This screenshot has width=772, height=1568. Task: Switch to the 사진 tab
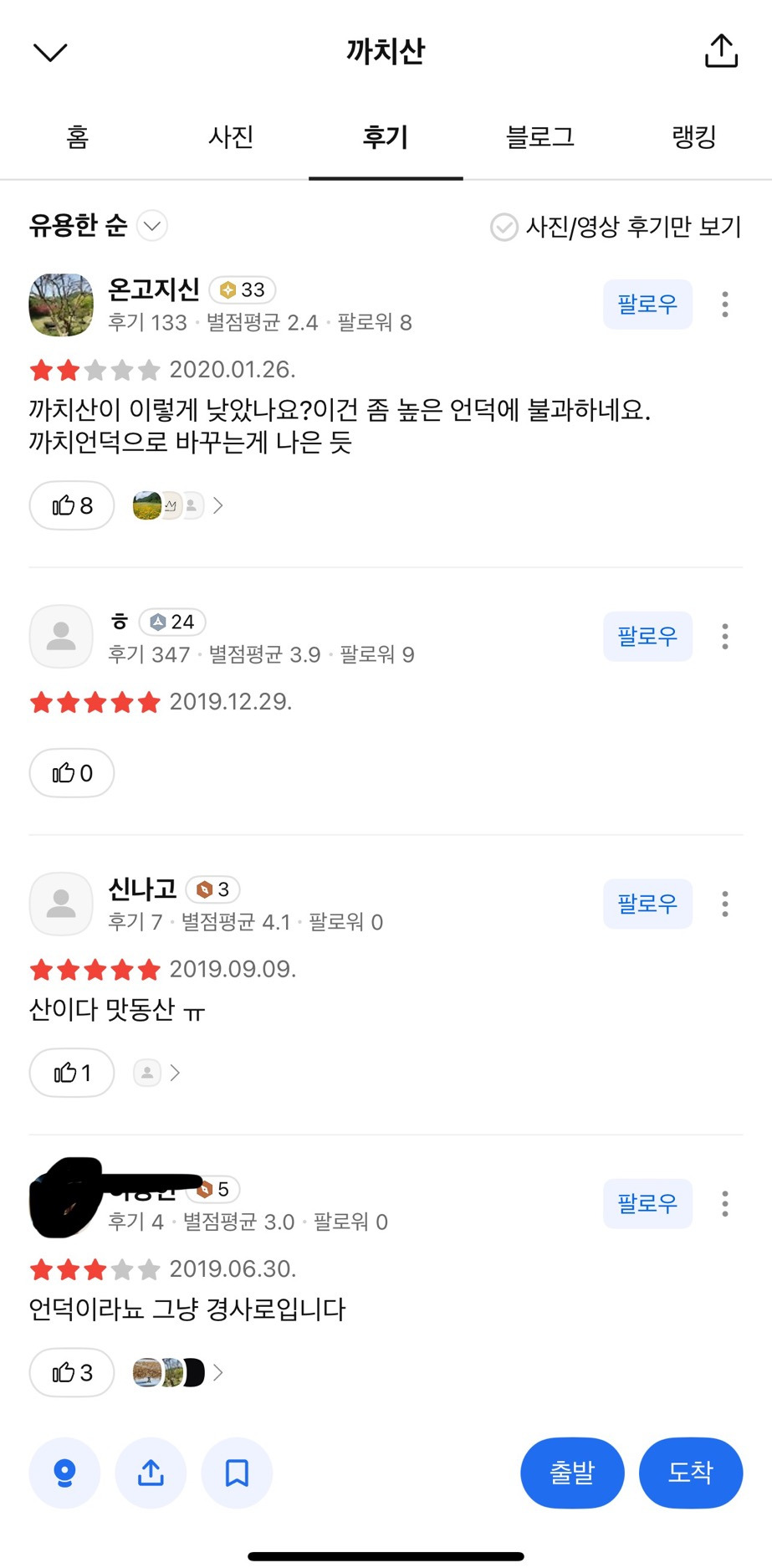pyautogui.click(x=231, y=137)
